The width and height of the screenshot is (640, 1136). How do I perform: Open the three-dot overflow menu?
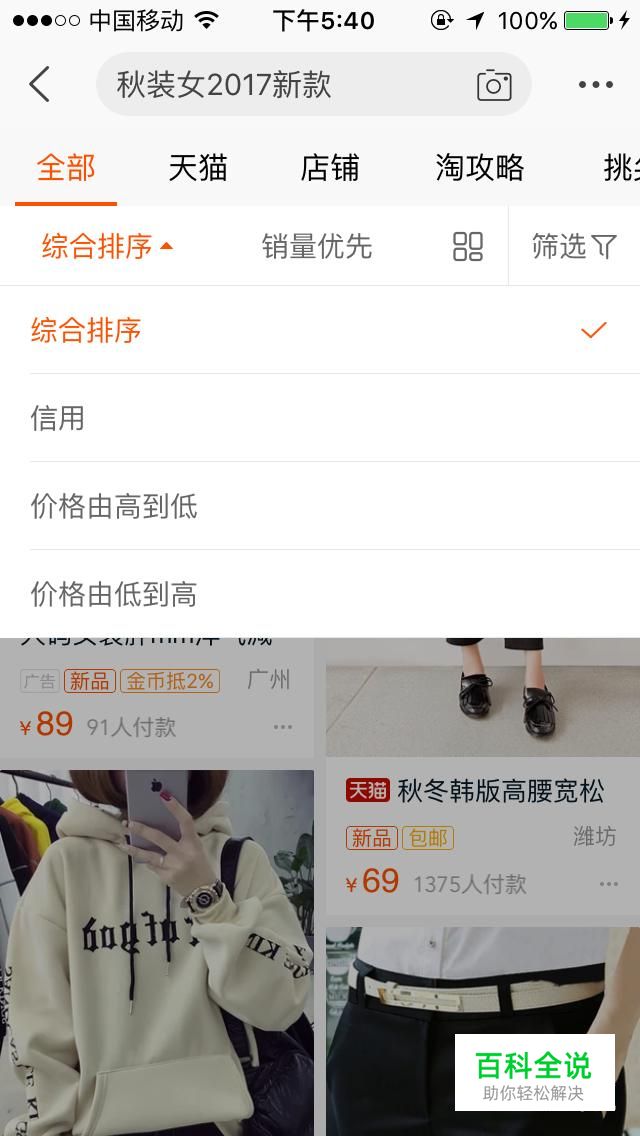point(596,85)
